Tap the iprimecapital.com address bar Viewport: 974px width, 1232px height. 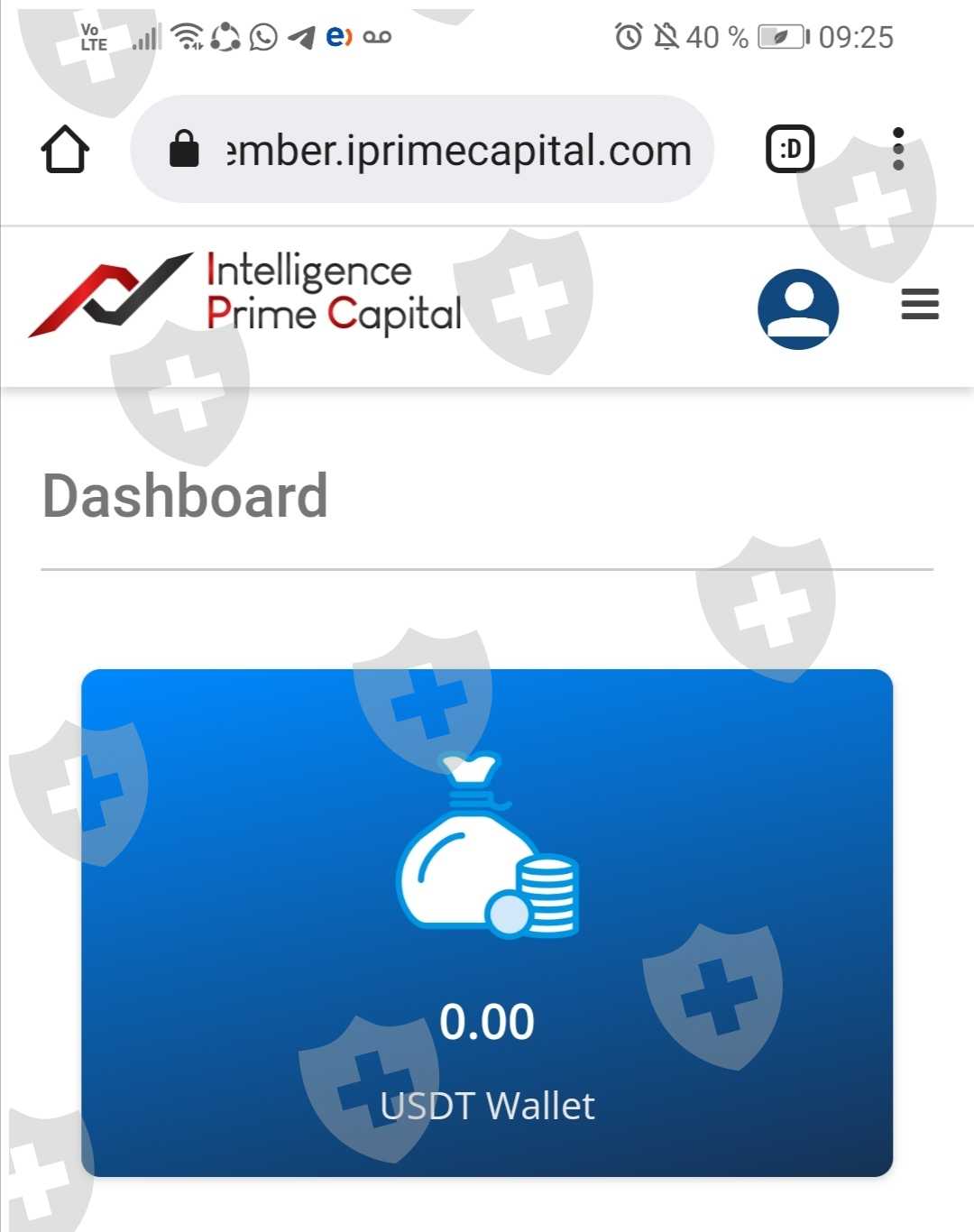click(422, 149)
